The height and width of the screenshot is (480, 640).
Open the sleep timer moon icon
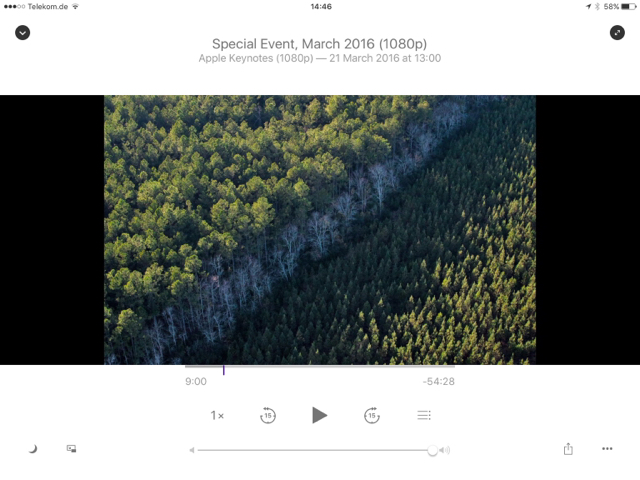(x=32, y=450)
